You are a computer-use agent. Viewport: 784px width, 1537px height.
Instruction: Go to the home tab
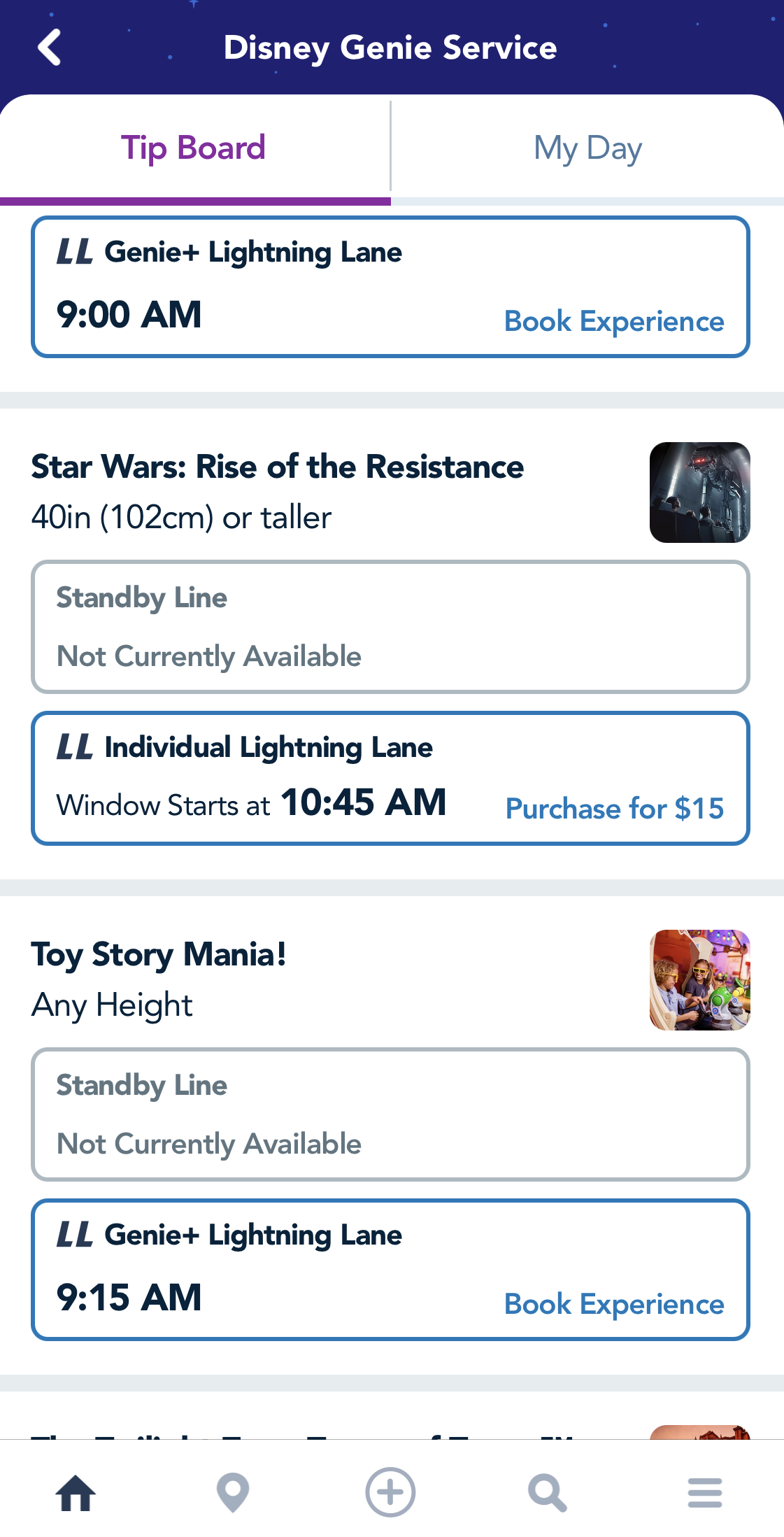tap(76, 1492)
